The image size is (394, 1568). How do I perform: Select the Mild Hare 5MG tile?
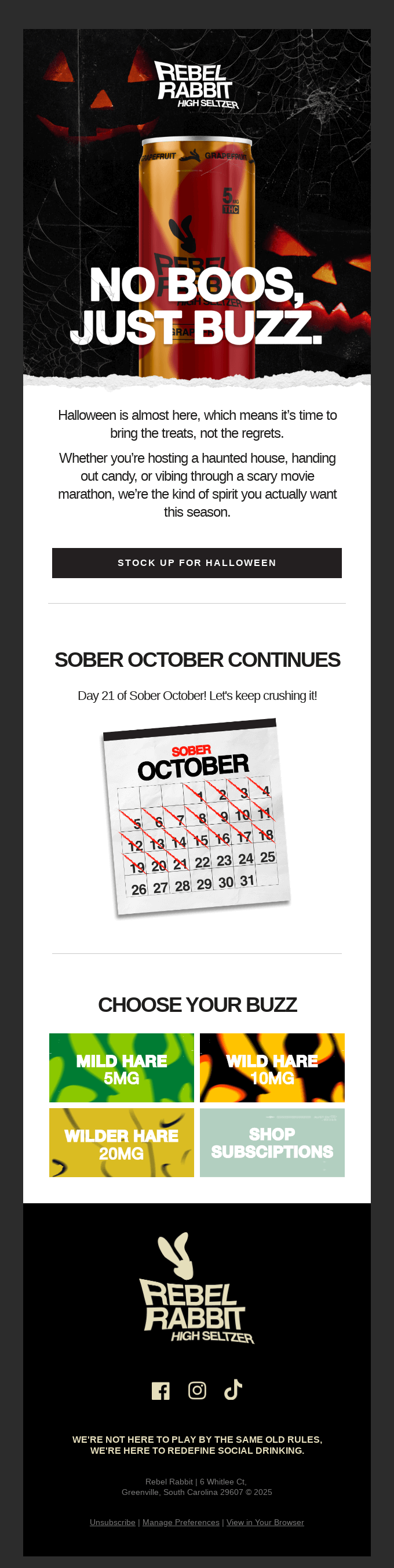[x=122, y=1068]
